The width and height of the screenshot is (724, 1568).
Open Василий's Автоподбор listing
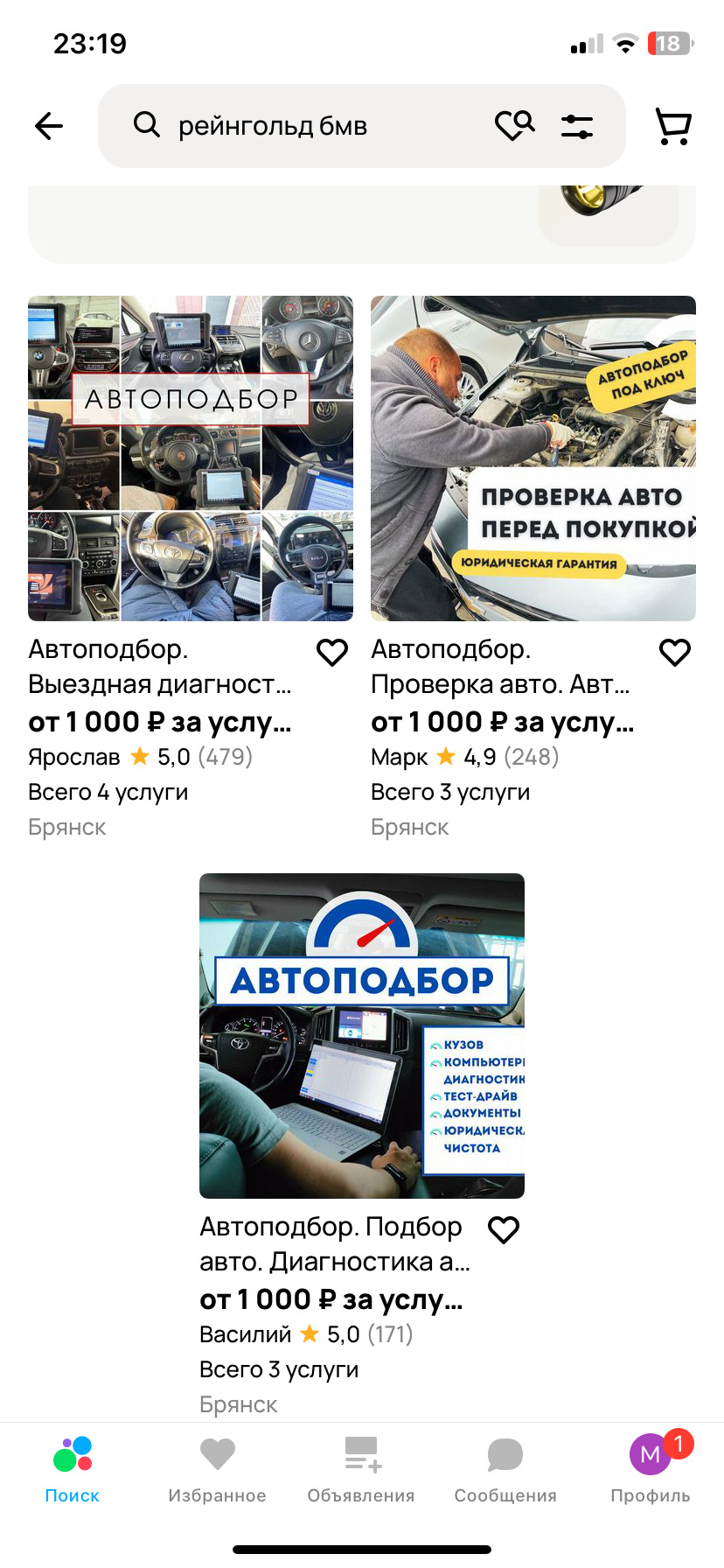click(x=362, y=1036)
